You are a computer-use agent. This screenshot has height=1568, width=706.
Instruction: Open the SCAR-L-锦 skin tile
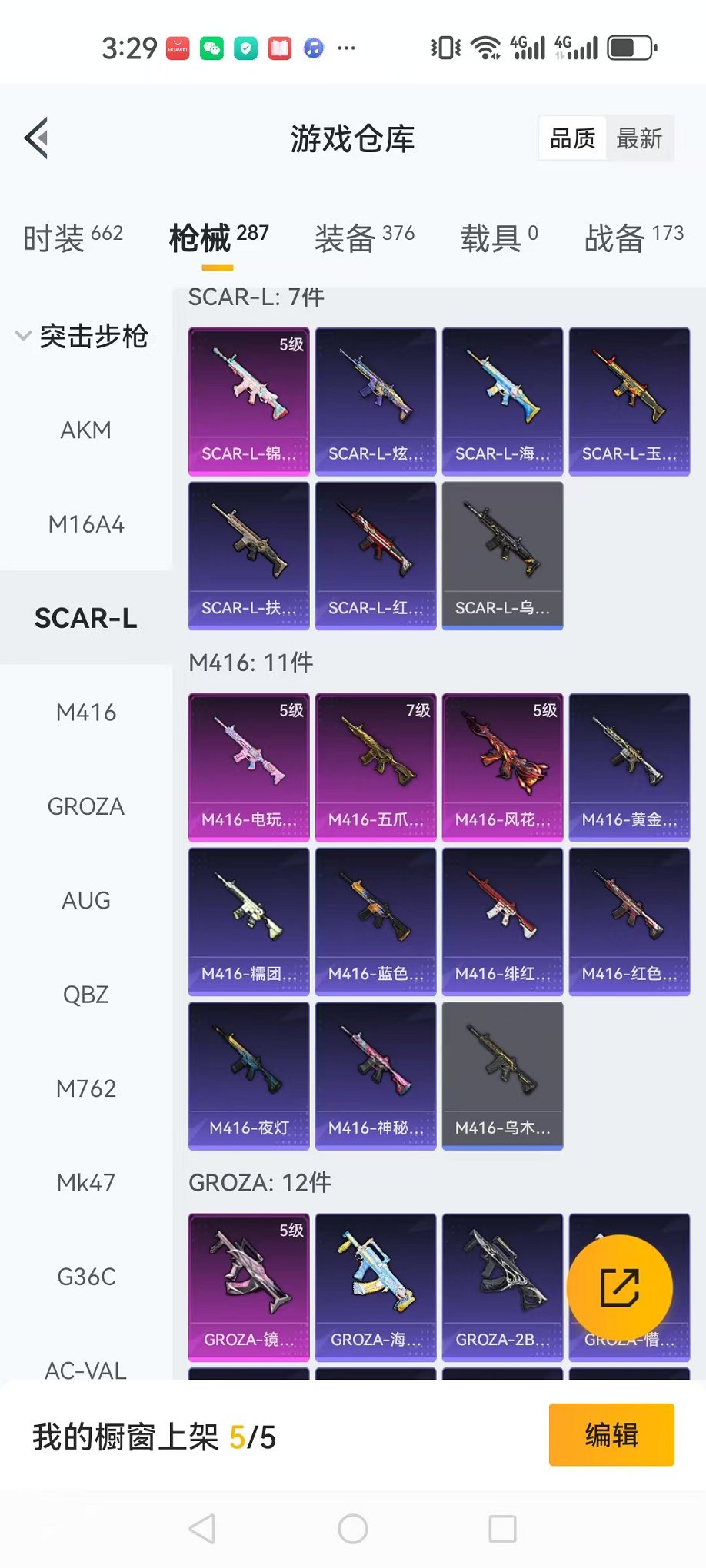(248, 401)
